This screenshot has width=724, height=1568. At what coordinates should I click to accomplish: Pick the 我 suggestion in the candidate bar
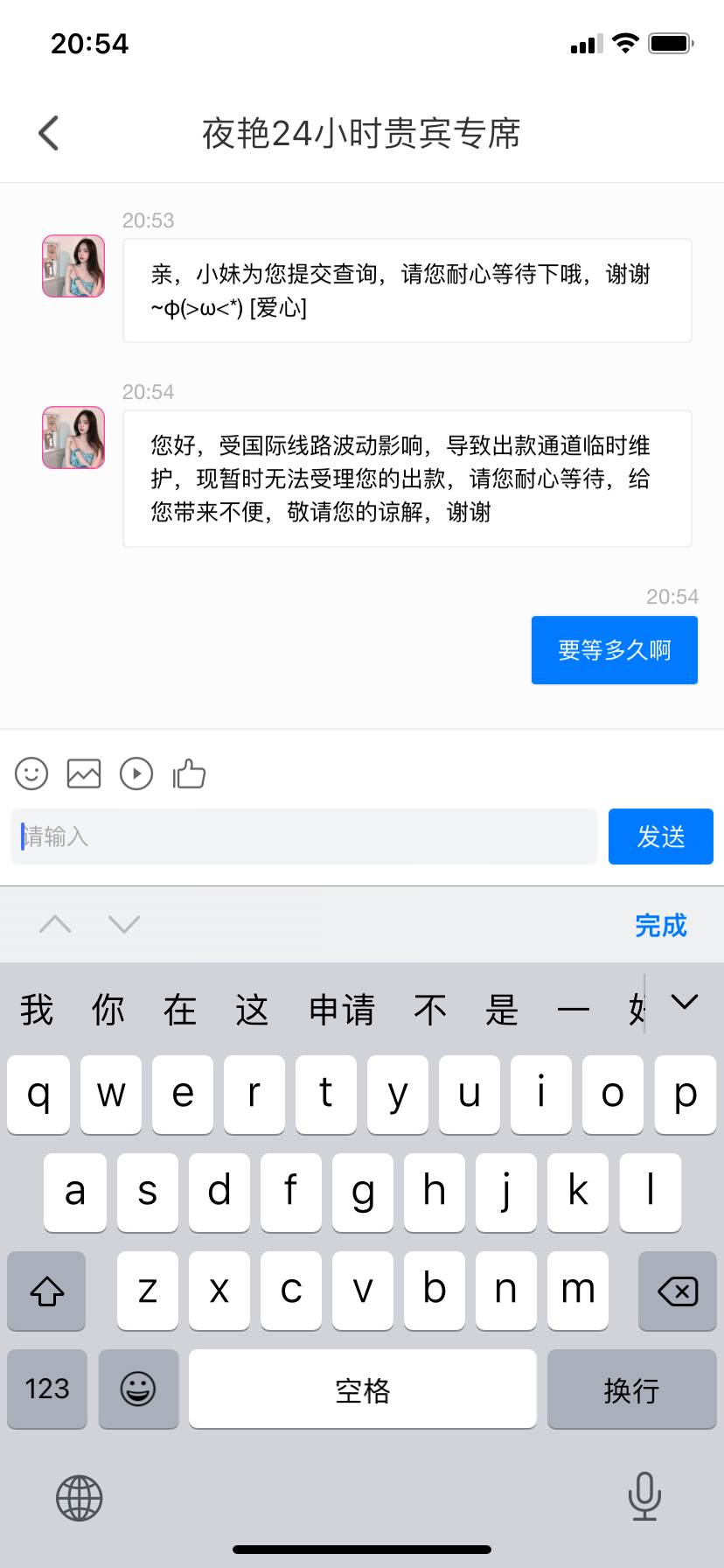tap(37, 1010)
